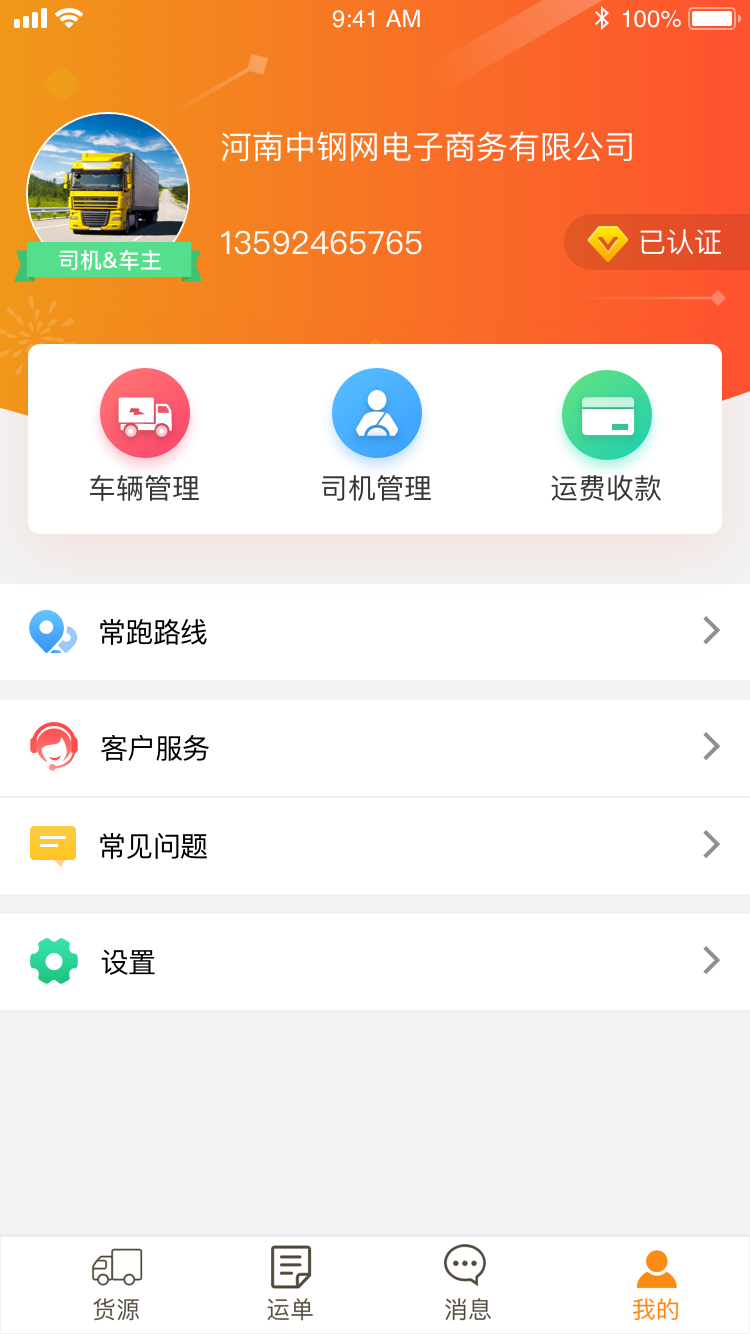Open the 常见问题 row arrow
The width and height of the screenshot is (750, 1334).
coord(711,845)
